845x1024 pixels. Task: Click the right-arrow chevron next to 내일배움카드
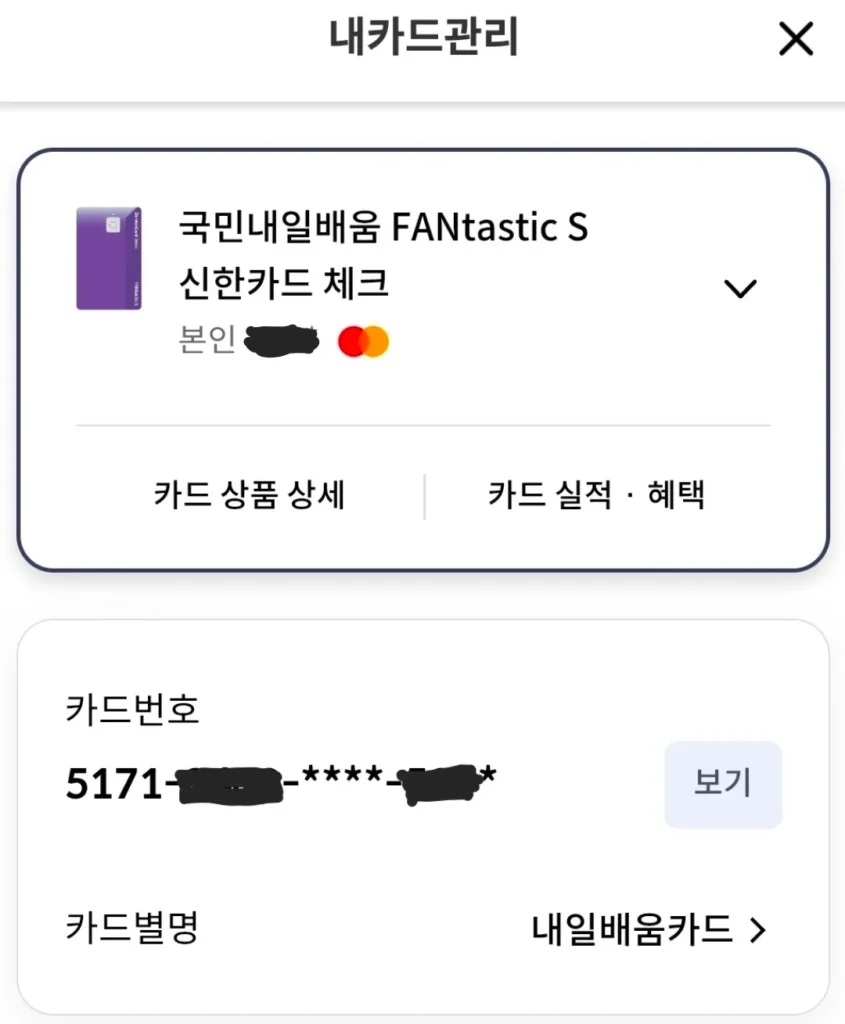pos(758,930)
